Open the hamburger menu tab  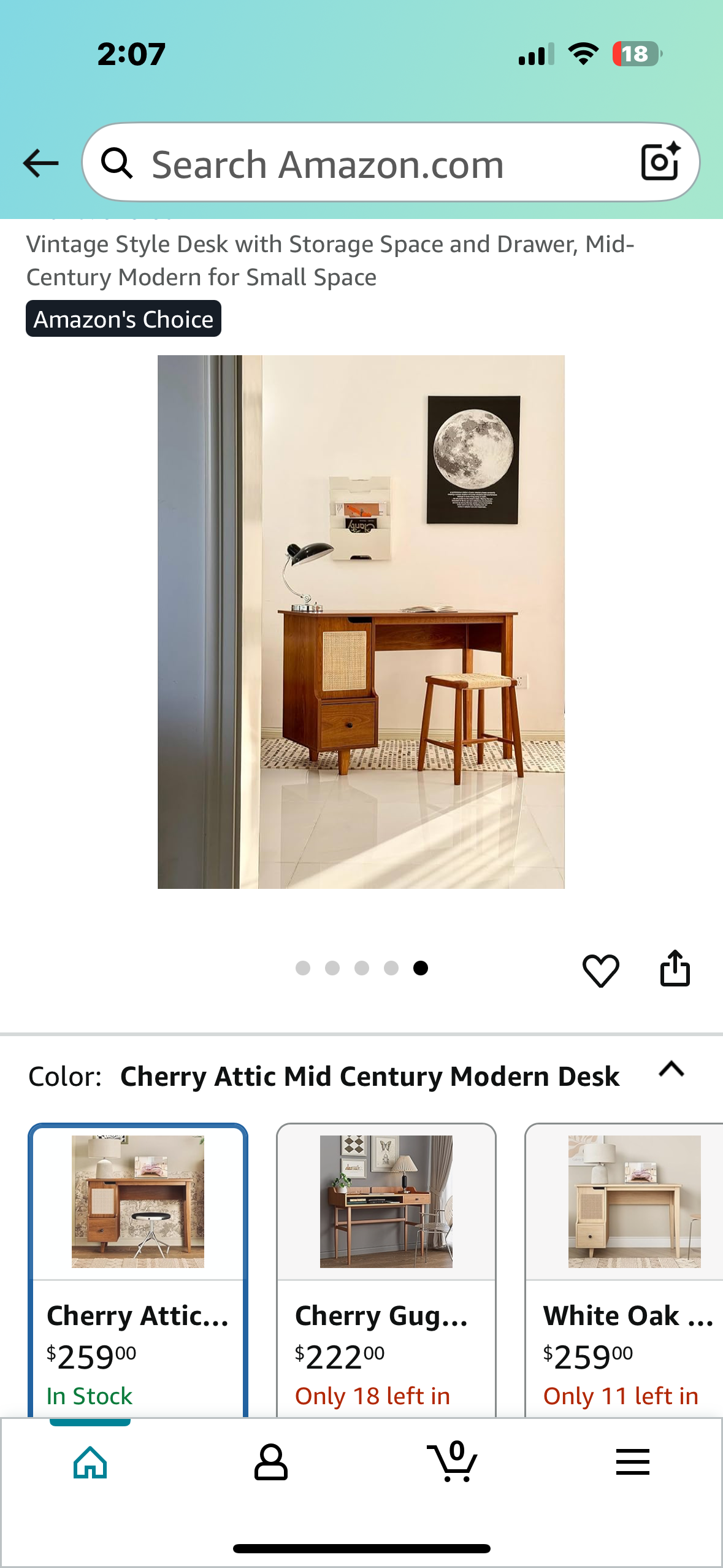point(632,1462)
